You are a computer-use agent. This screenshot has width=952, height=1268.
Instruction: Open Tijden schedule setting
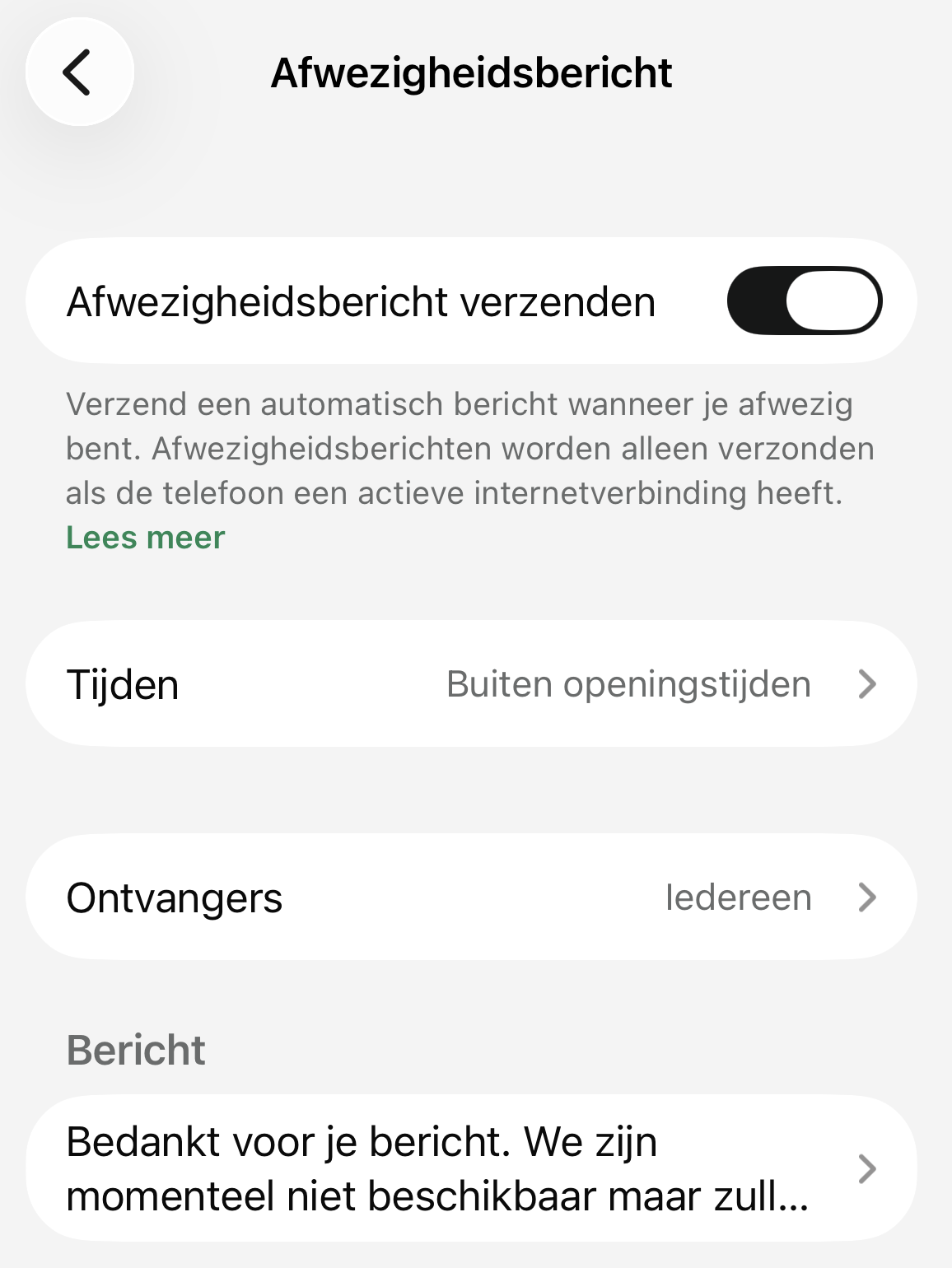tap(471, 684)
